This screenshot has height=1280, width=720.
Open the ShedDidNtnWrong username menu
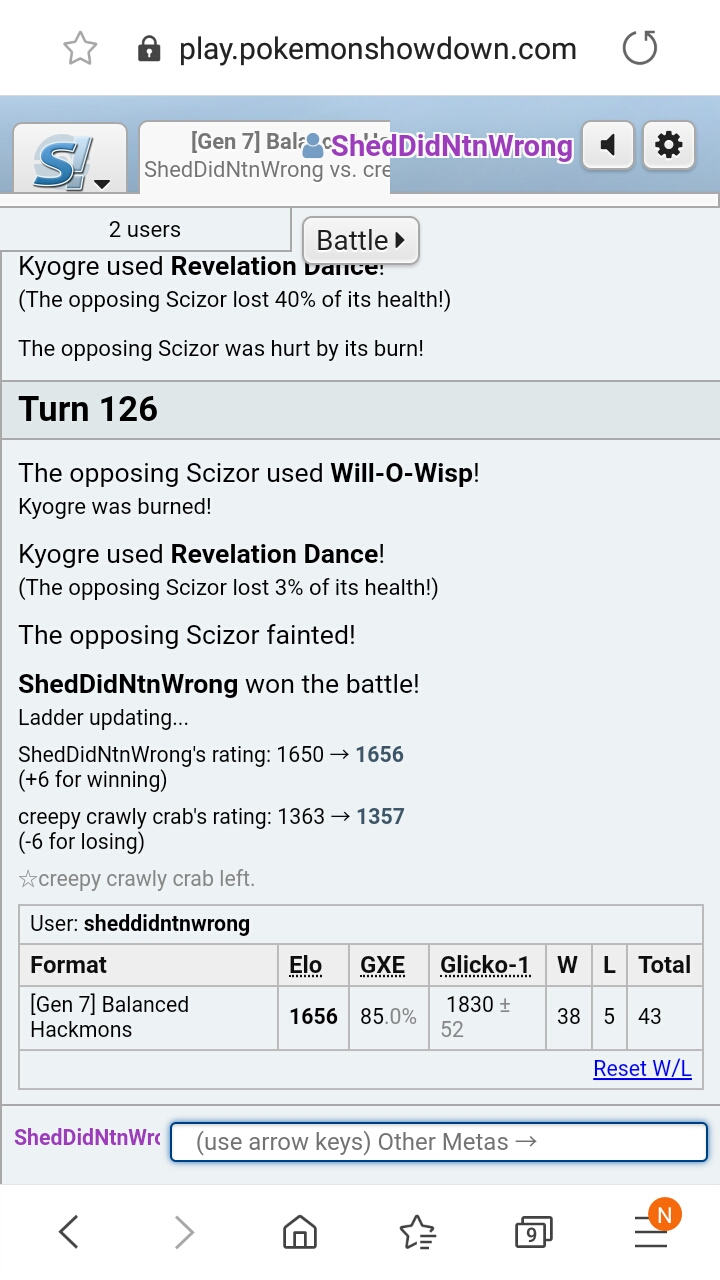[x=438, y=146]
